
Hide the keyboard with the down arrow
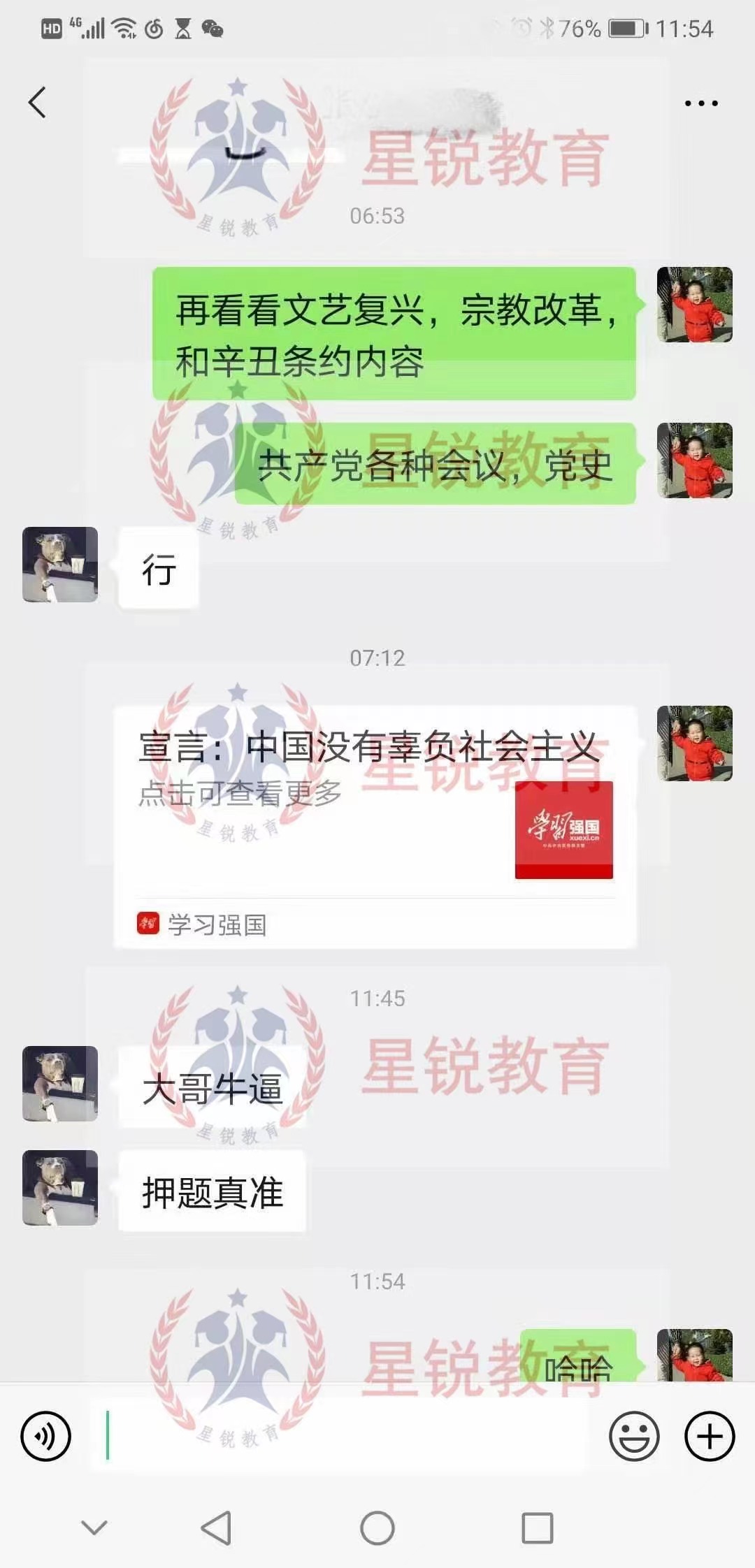[x=94, y=1527]
